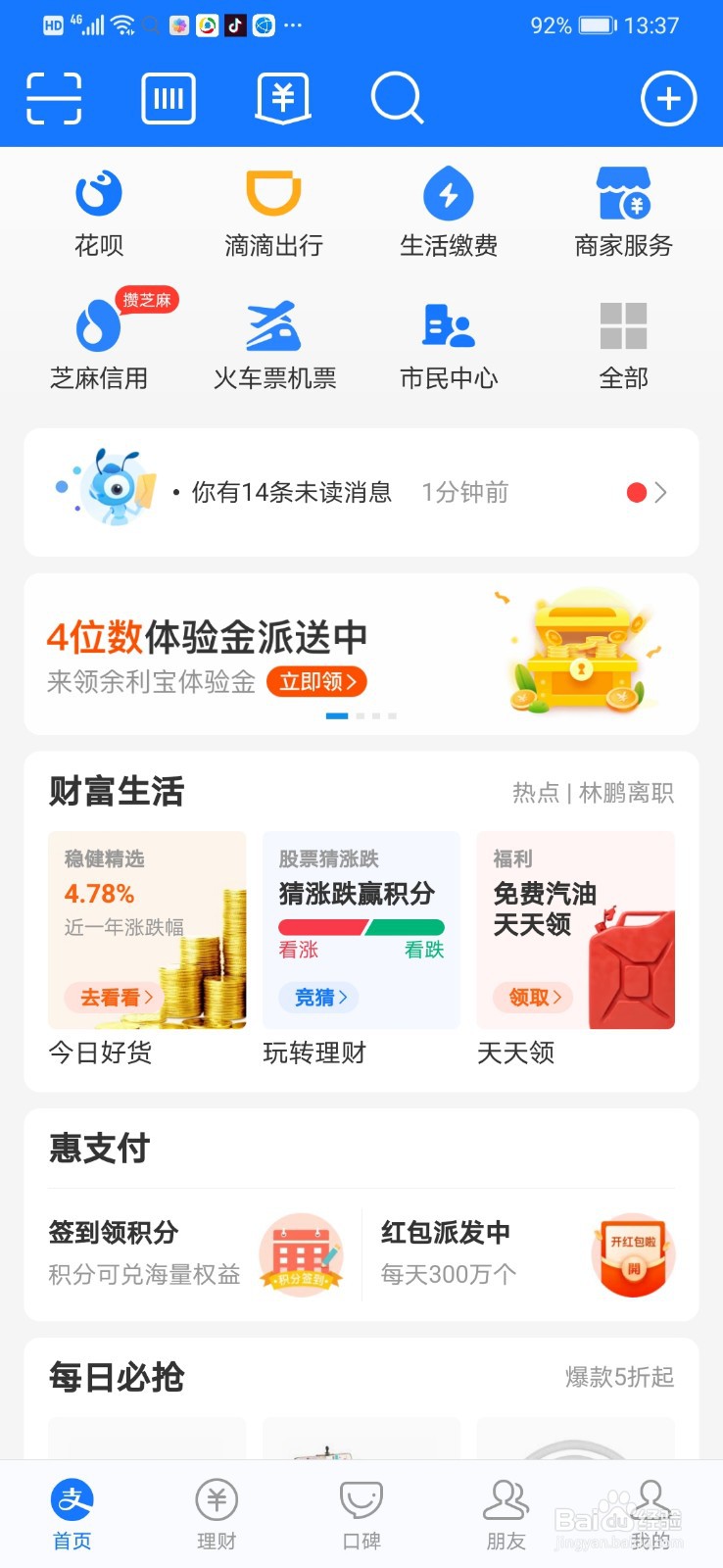The width and height of the screenshot is (723, 1568).
Task: Launch 滴滴出行
Action: [273, 213]
